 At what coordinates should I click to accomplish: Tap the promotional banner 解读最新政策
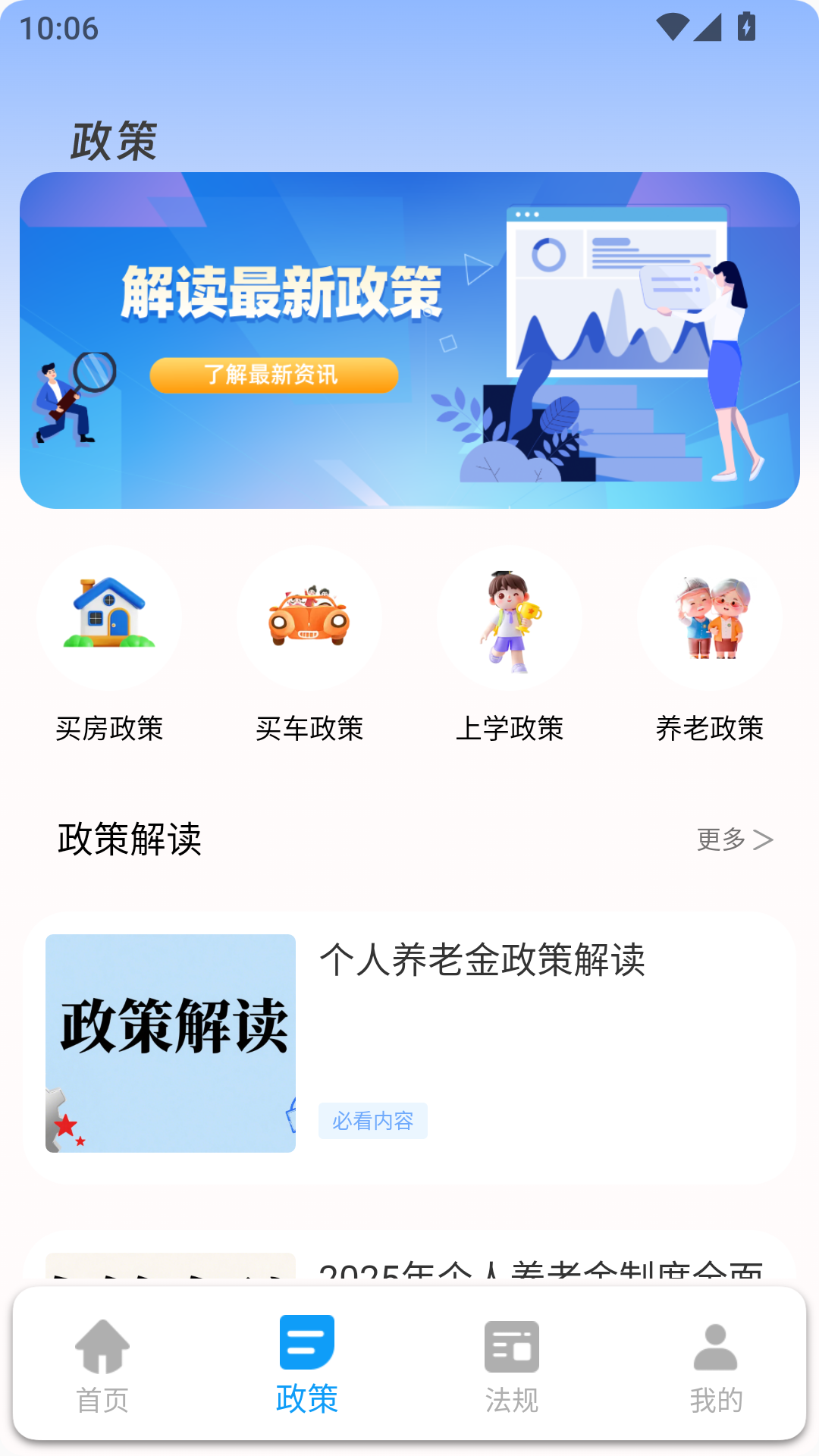click(409, 340)
